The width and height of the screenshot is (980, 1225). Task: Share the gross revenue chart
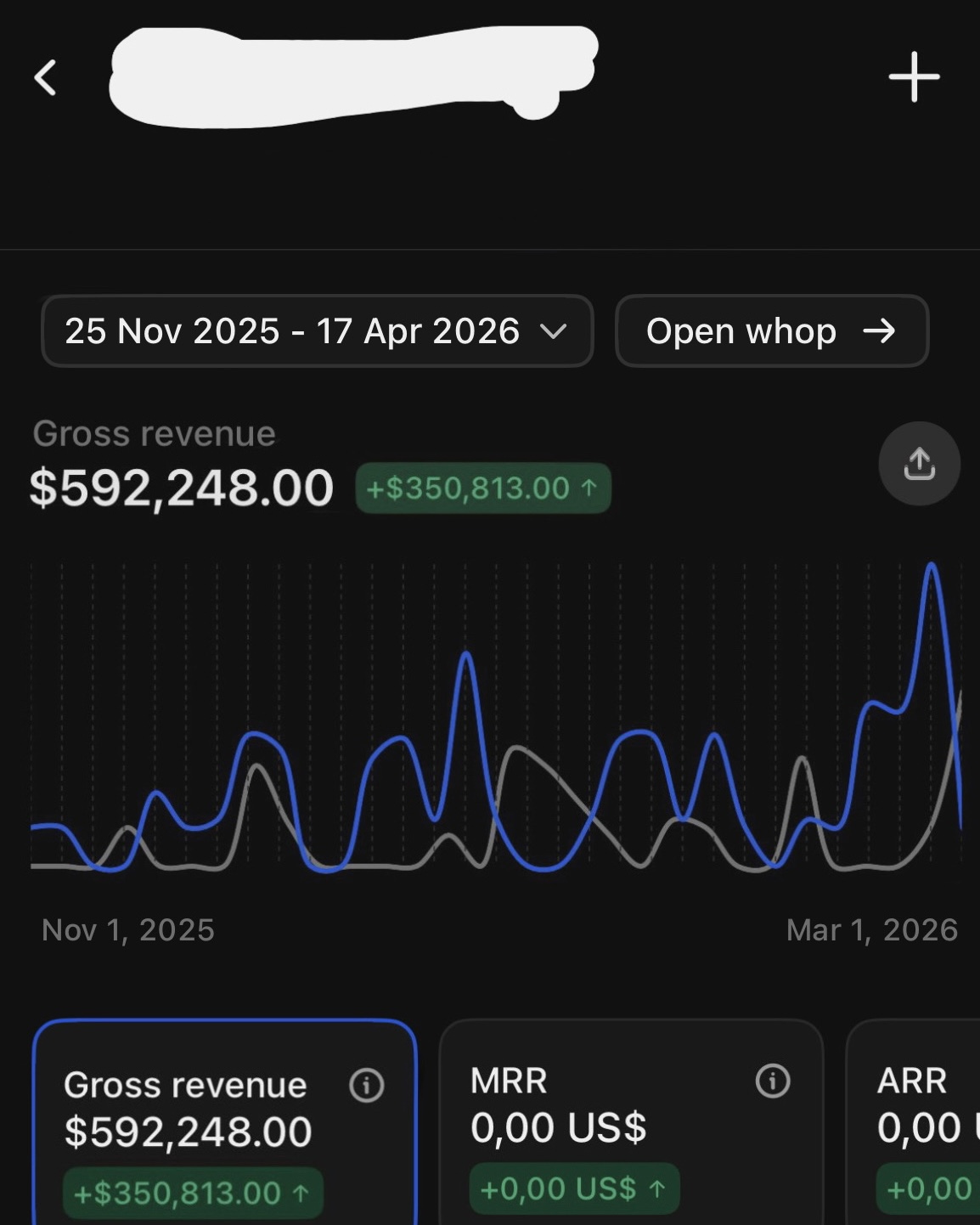(x=919, y=464)
